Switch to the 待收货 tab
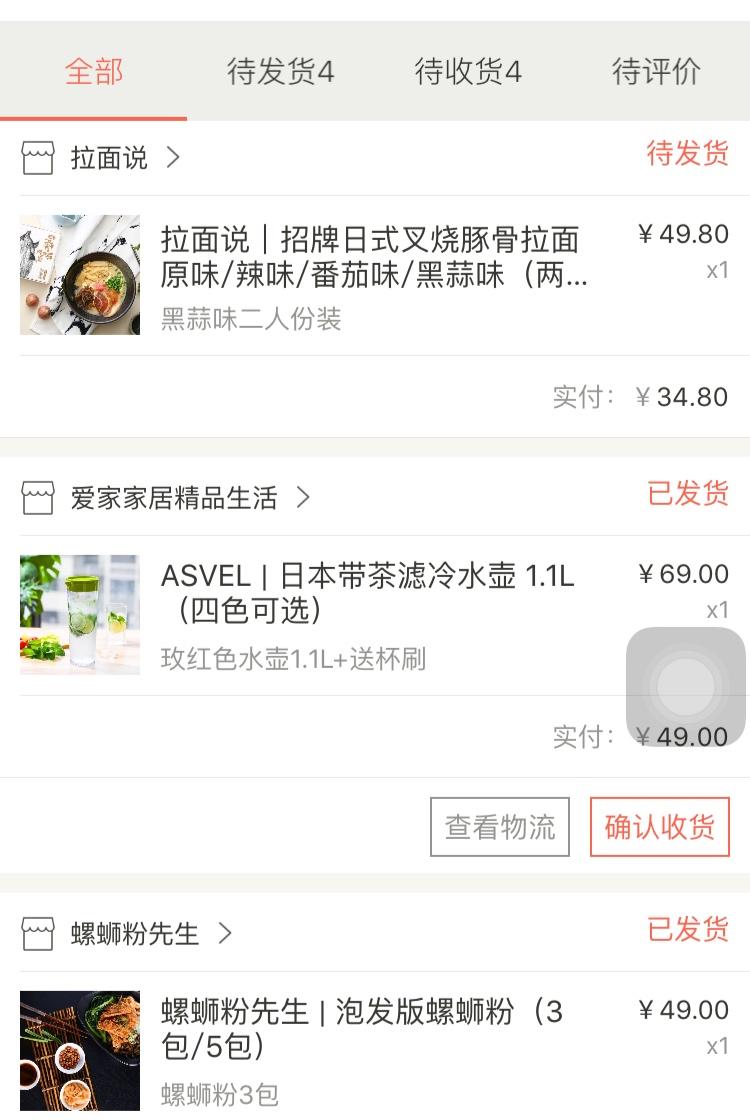This screenshot has width=750, height=1120. click(468, 72)
